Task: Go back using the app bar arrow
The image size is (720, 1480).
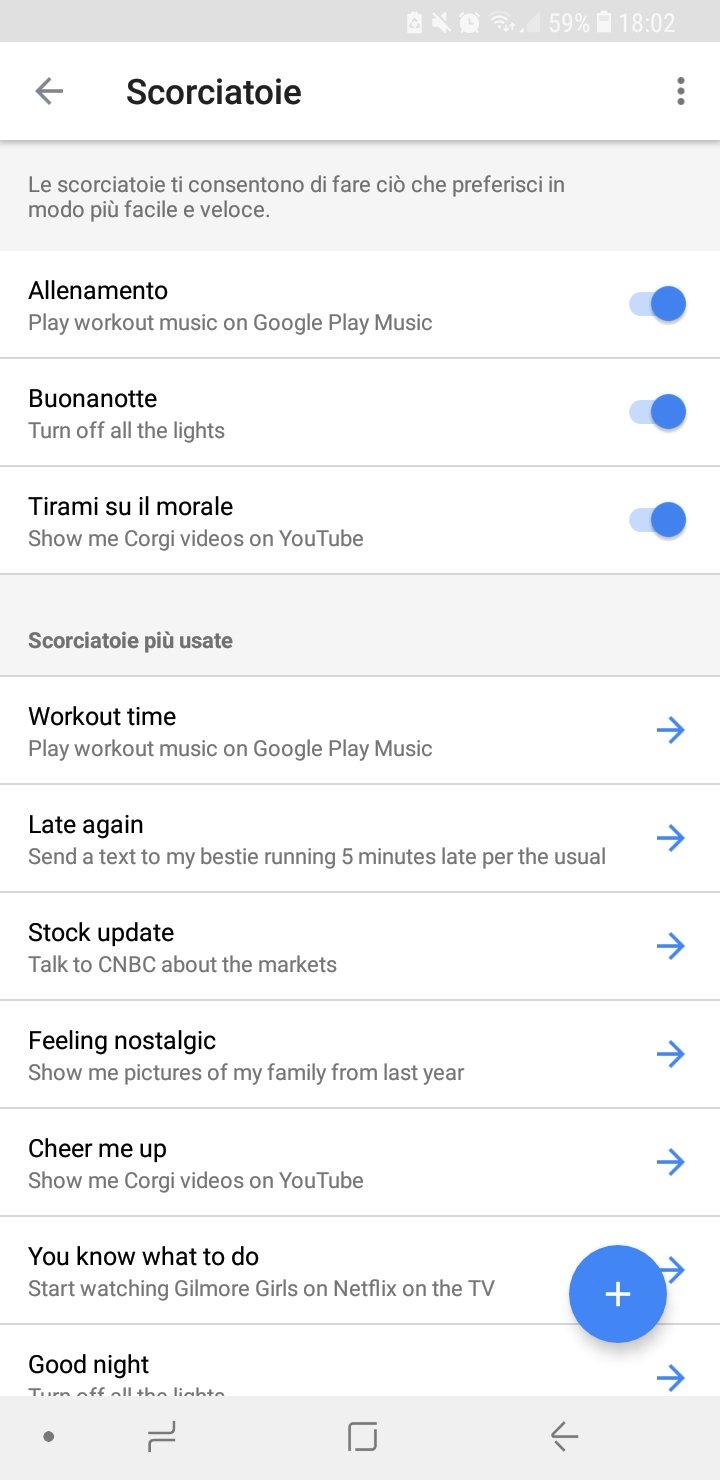Action: (49, 92)
